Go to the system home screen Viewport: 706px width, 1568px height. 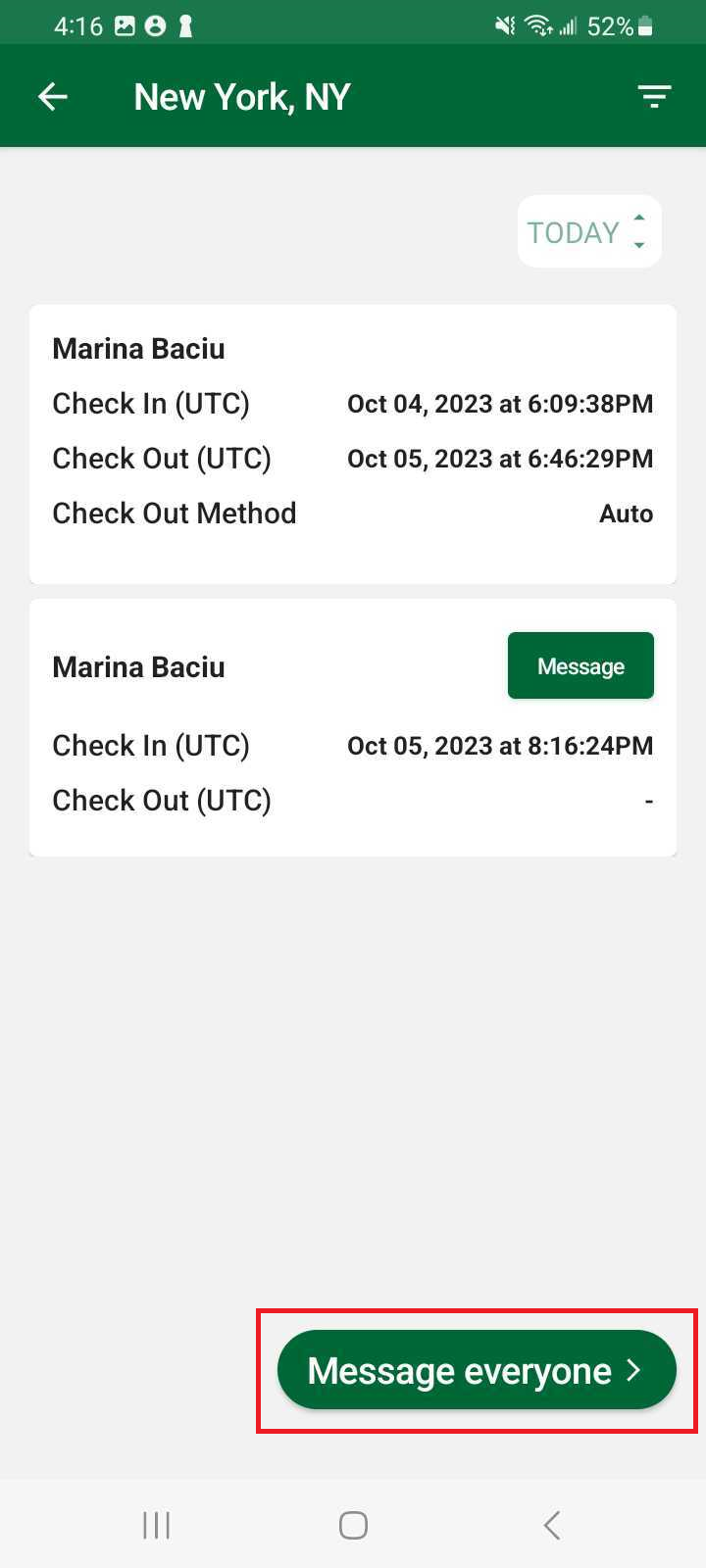tap(353, 1525)
